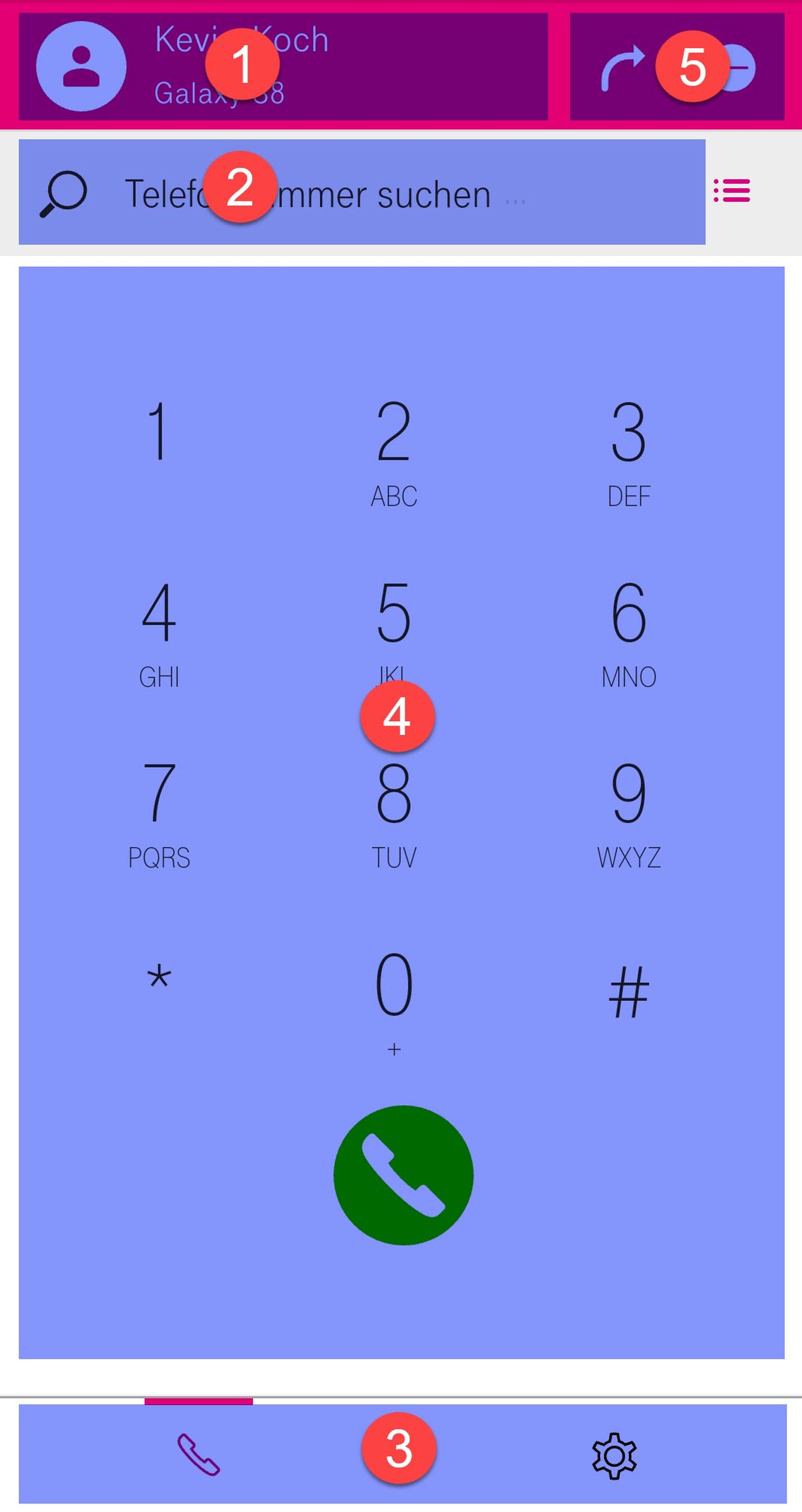Switch to the phone dialer tab

click(x=198, y=1455)
